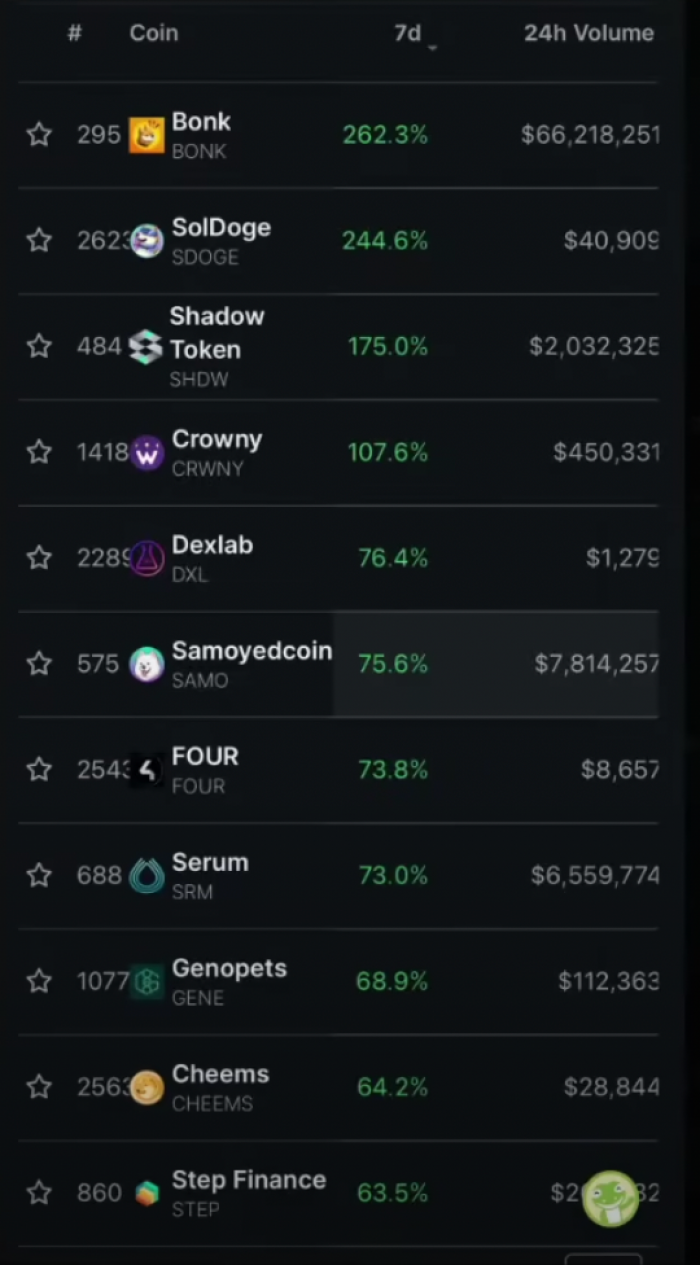Viewport: 700px width, 1265px height.
Task: Star the Genopets coin
Action: (x=39, y=982)
